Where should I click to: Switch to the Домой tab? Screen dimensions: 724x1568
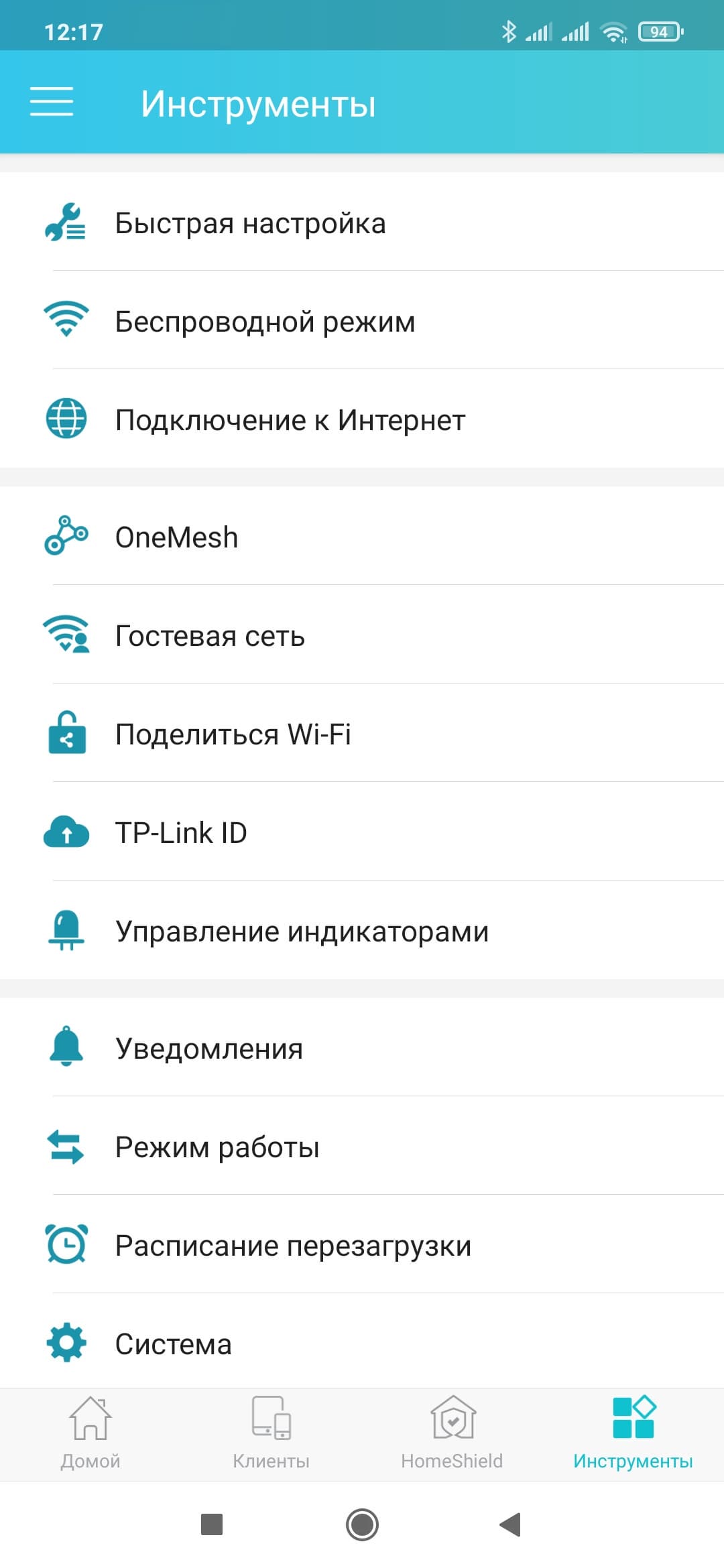tap(90, 1433)
